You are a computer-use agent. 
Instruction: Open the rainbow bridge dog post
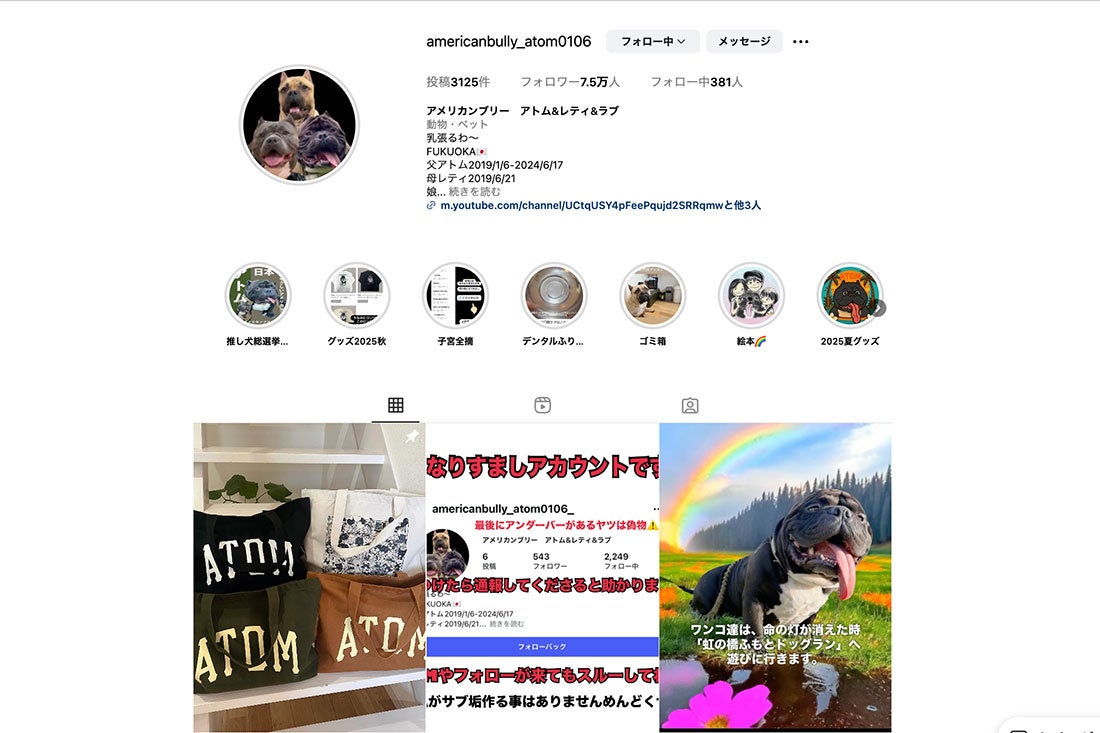point(775,577)
